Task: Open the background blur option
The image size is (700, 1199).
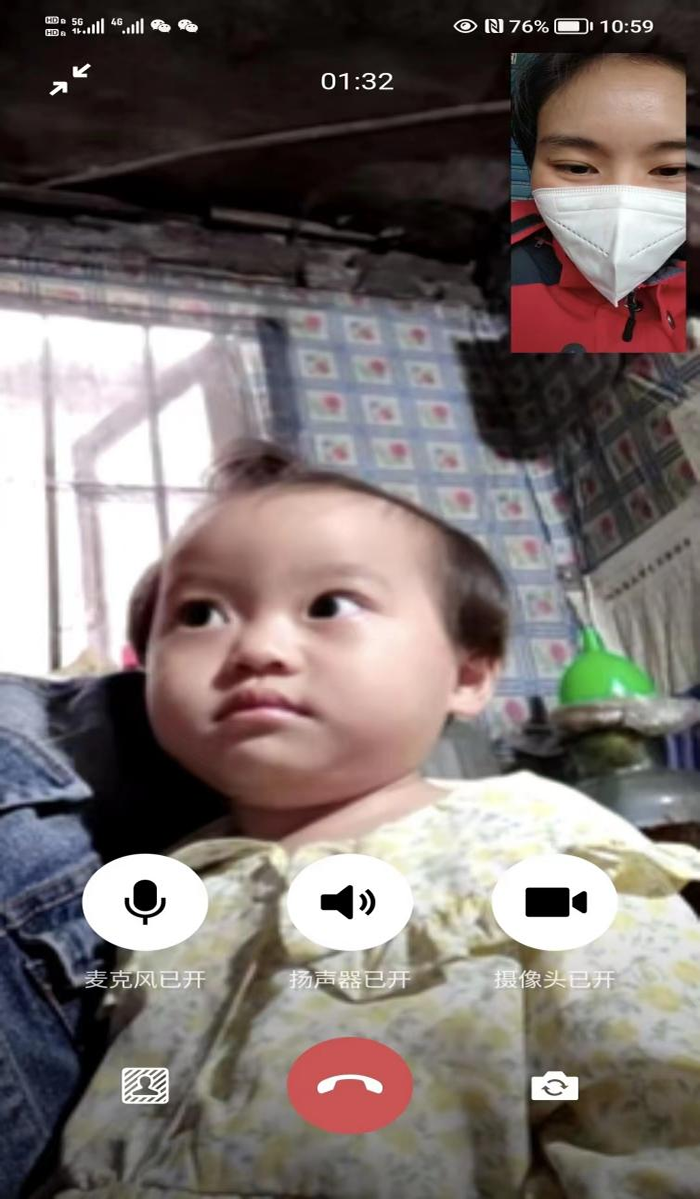Action: pos(145,1086)
